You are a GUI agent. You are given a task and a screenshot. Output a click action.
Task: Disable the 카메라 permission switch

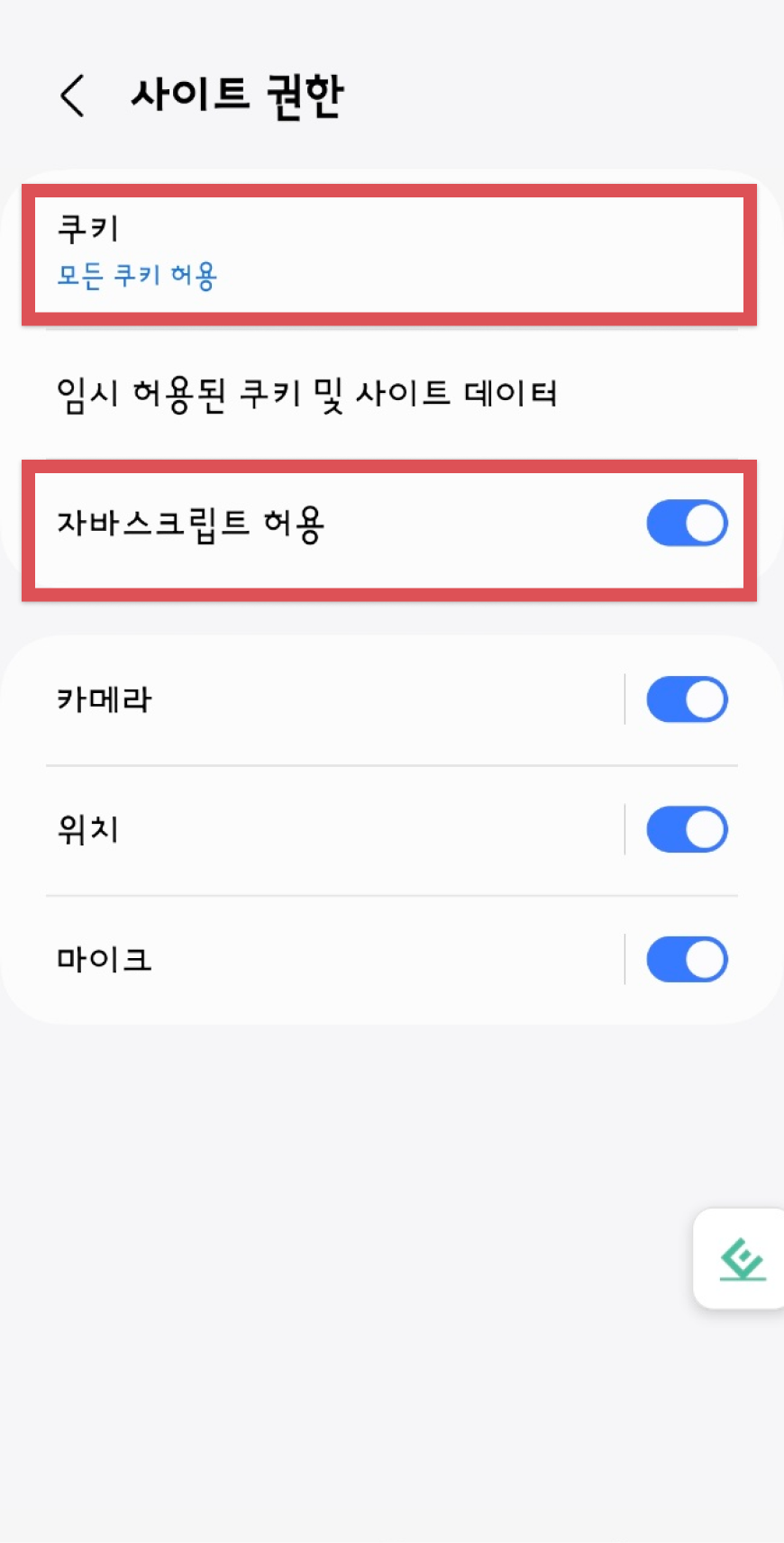(687, 700)
